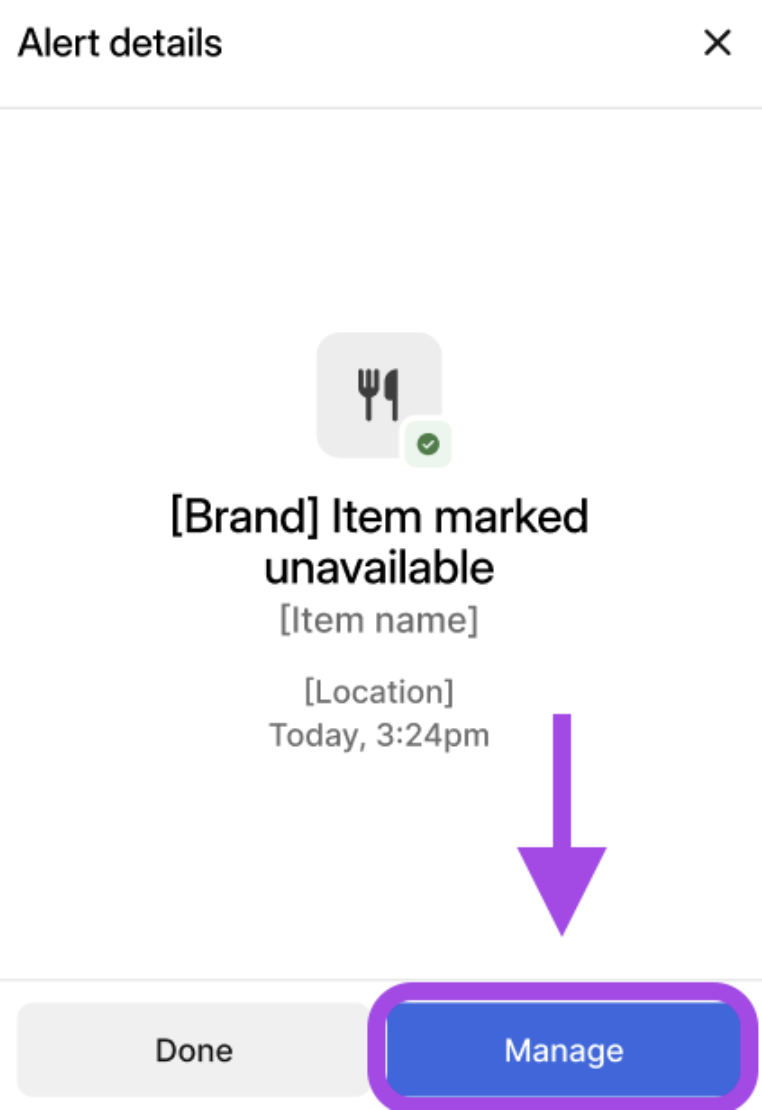Open Manage for the unavailable item

[x=563, y=1050]
